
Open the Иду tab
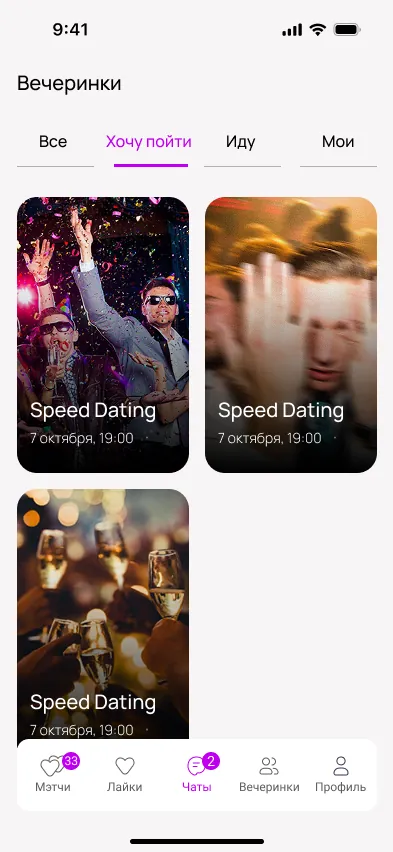(x=242, y=143)
